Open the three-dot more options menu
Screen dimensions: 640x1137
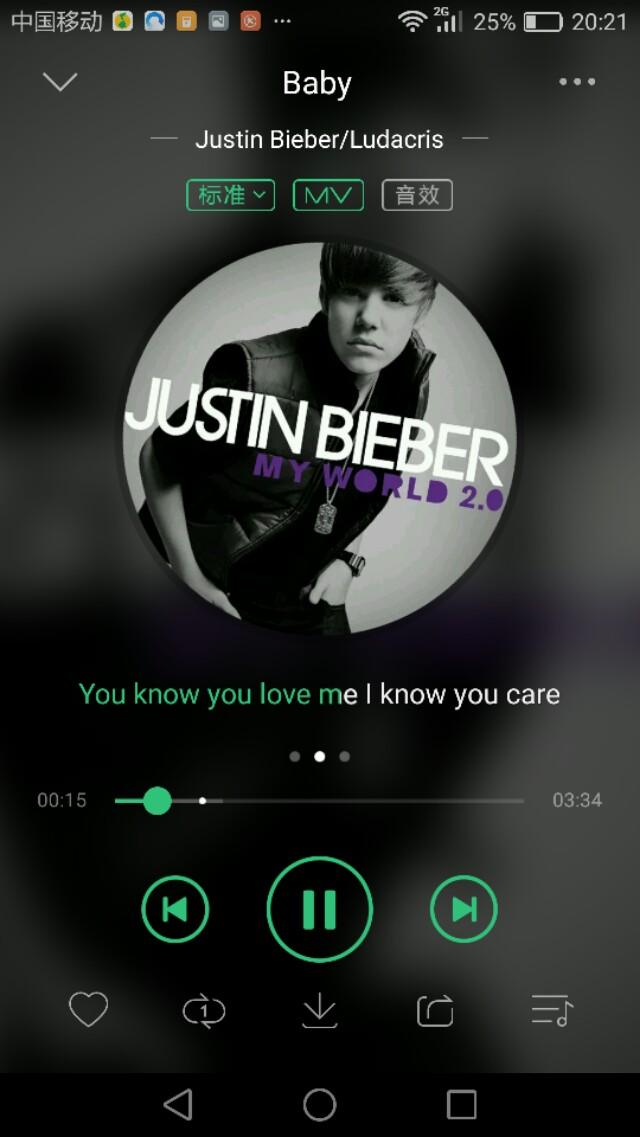click(x=577, y=82)
